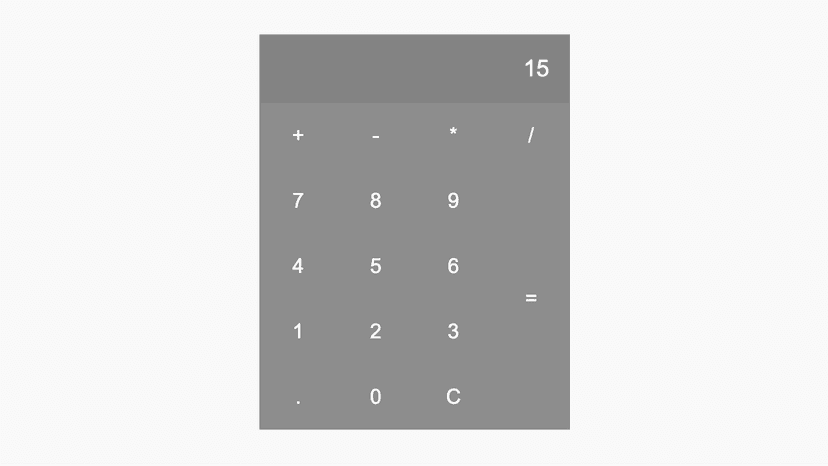Input digit 2
828x466 pixels.
point(375,332)
